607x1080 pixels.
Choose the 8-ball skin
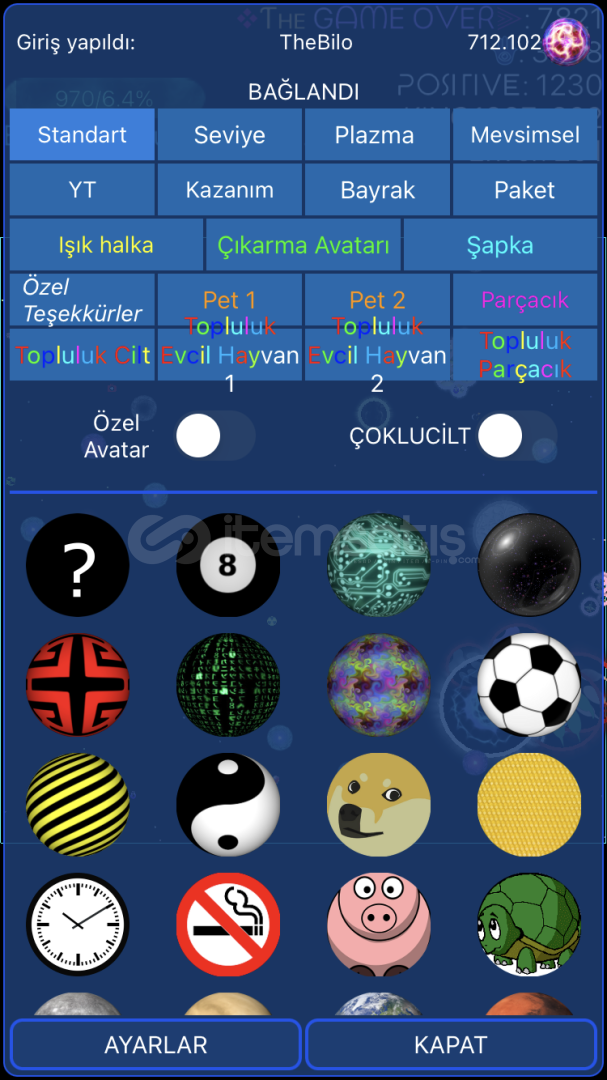(x=228, y=565)
